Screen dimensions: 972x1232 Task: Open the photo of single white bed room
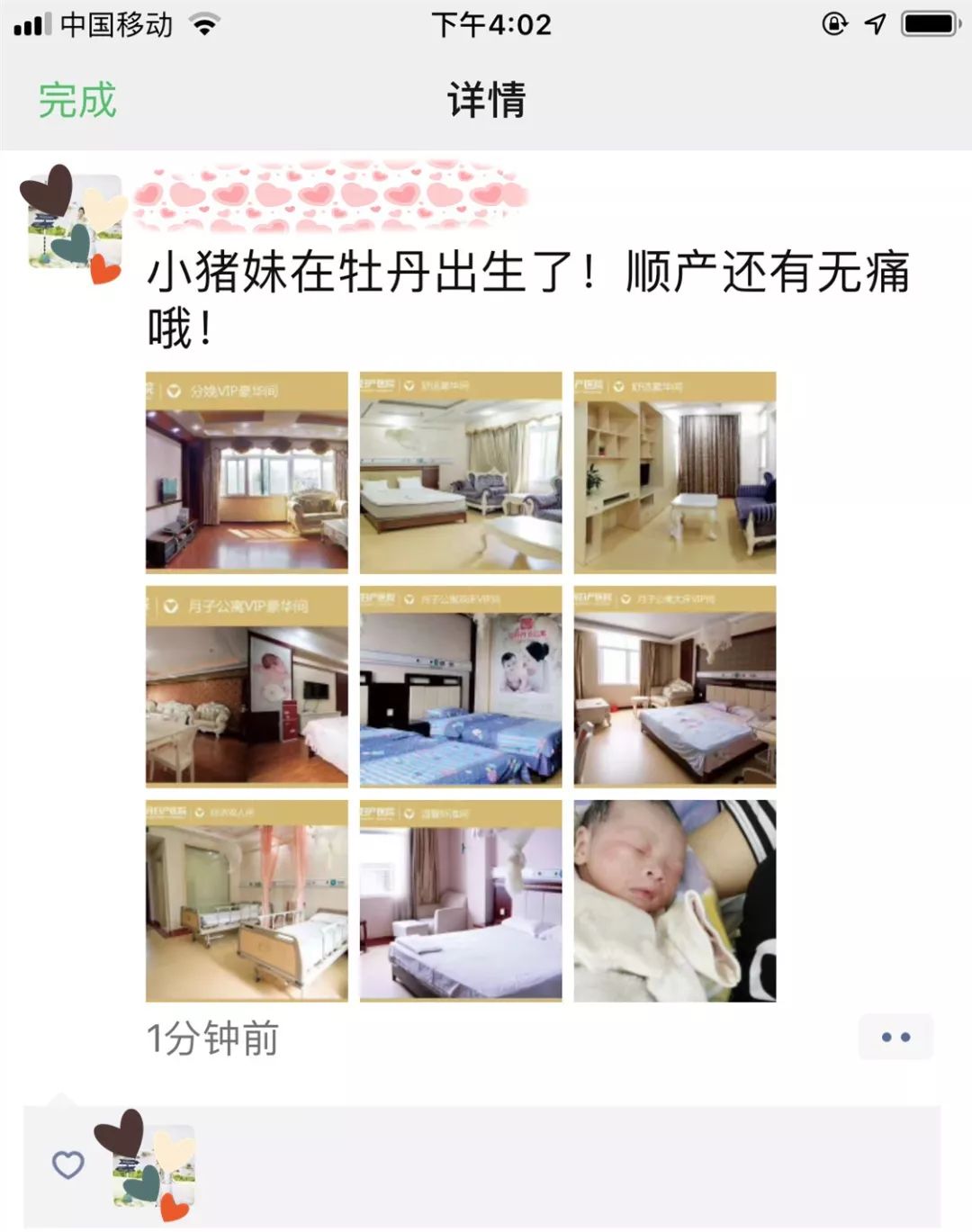[461, 901]
